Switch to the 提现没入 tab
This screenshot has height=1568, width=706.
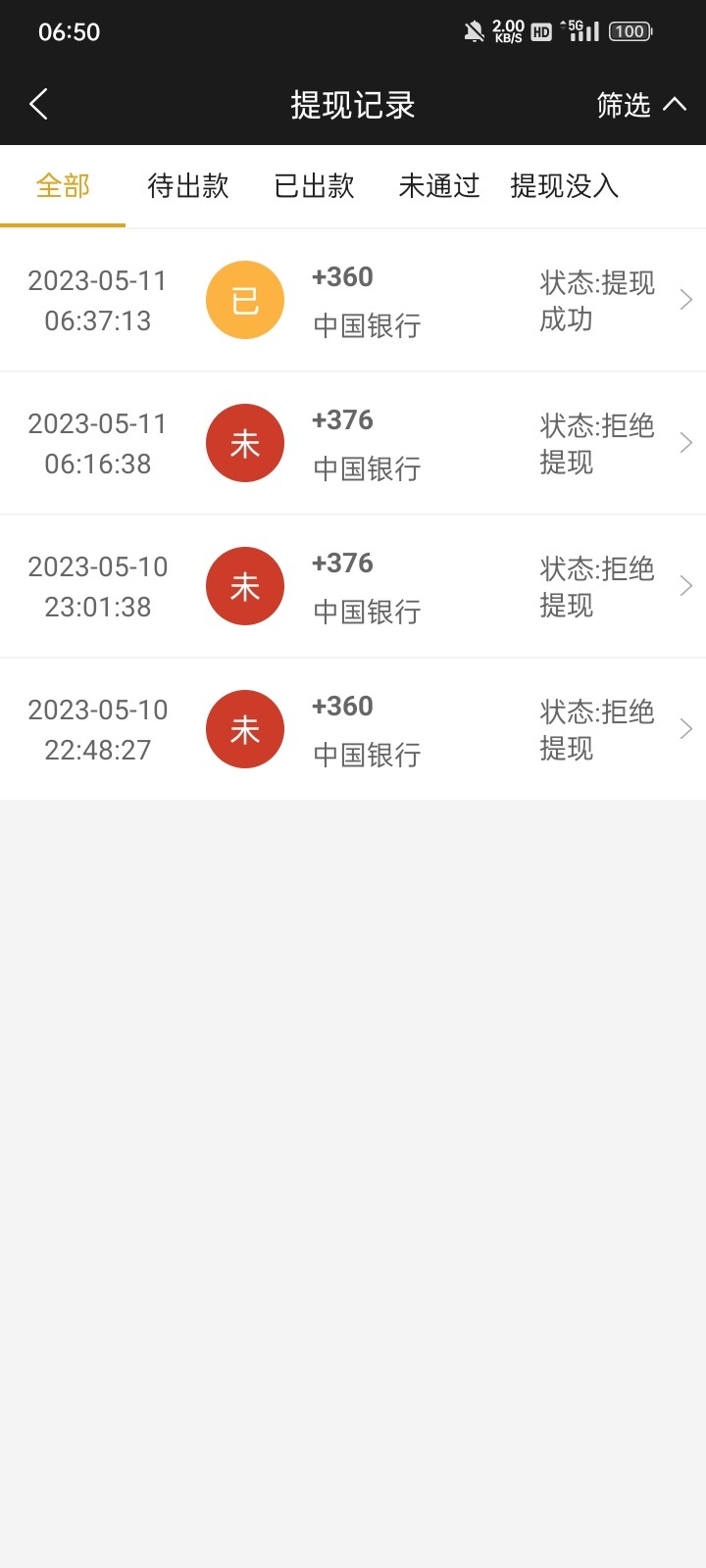click(x=564, y=186)
